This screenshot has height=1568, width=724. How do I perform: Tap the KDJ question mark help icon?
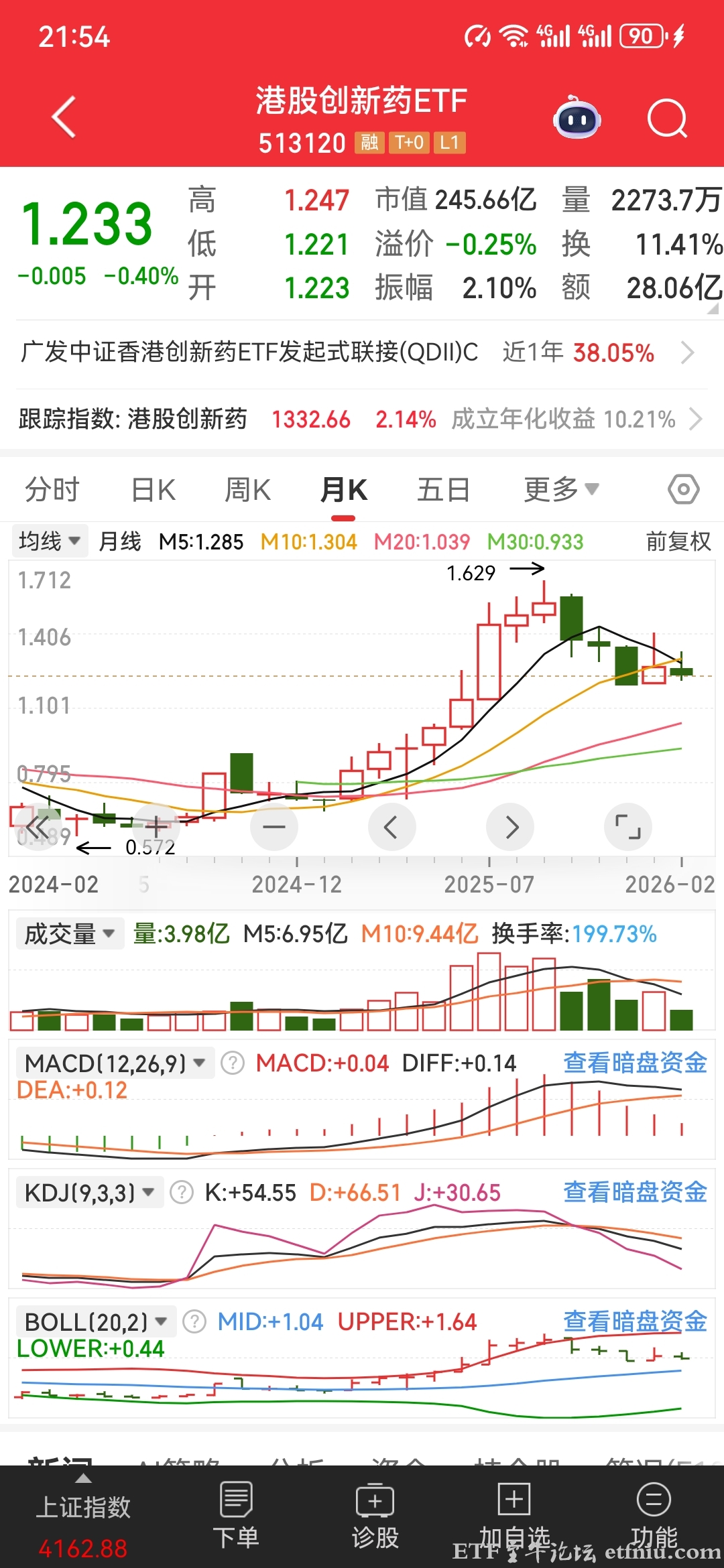coord(180,1193)
